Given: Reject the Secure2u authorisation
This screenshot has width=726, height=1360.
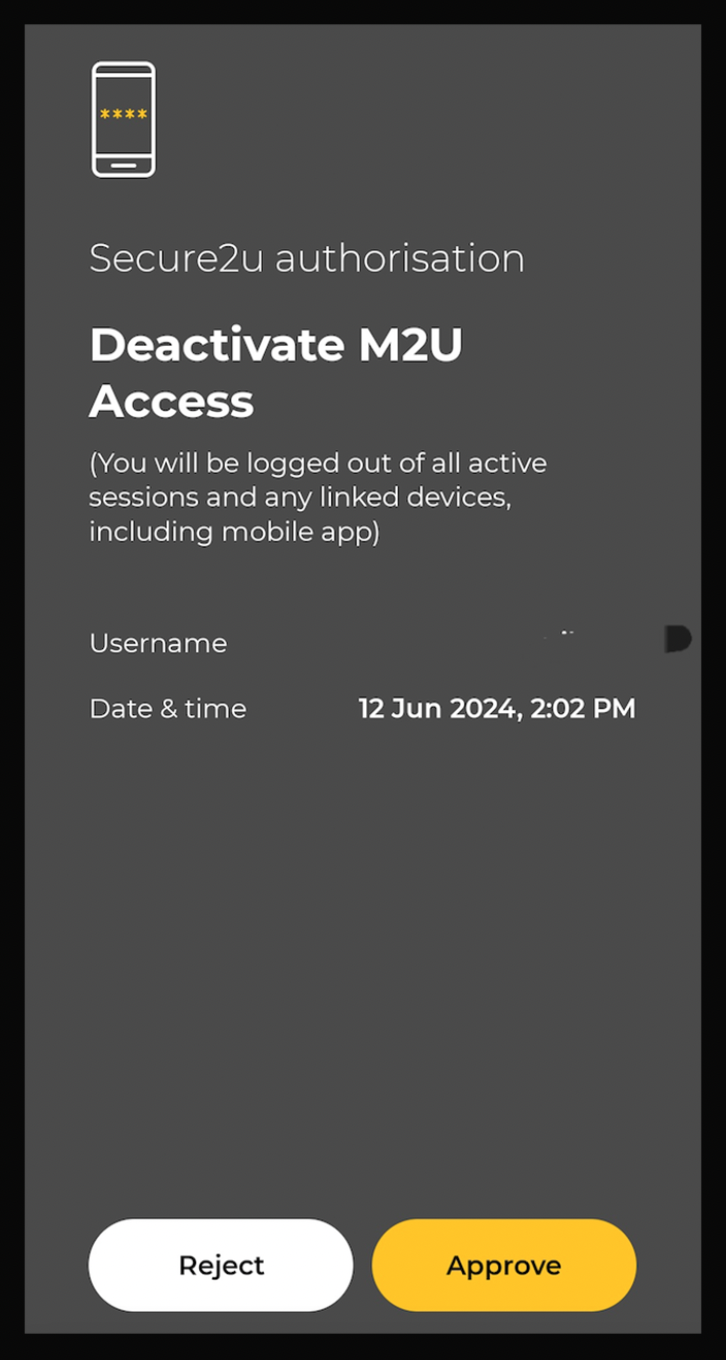Looking at the screenshot, I should pos(221,1265).
